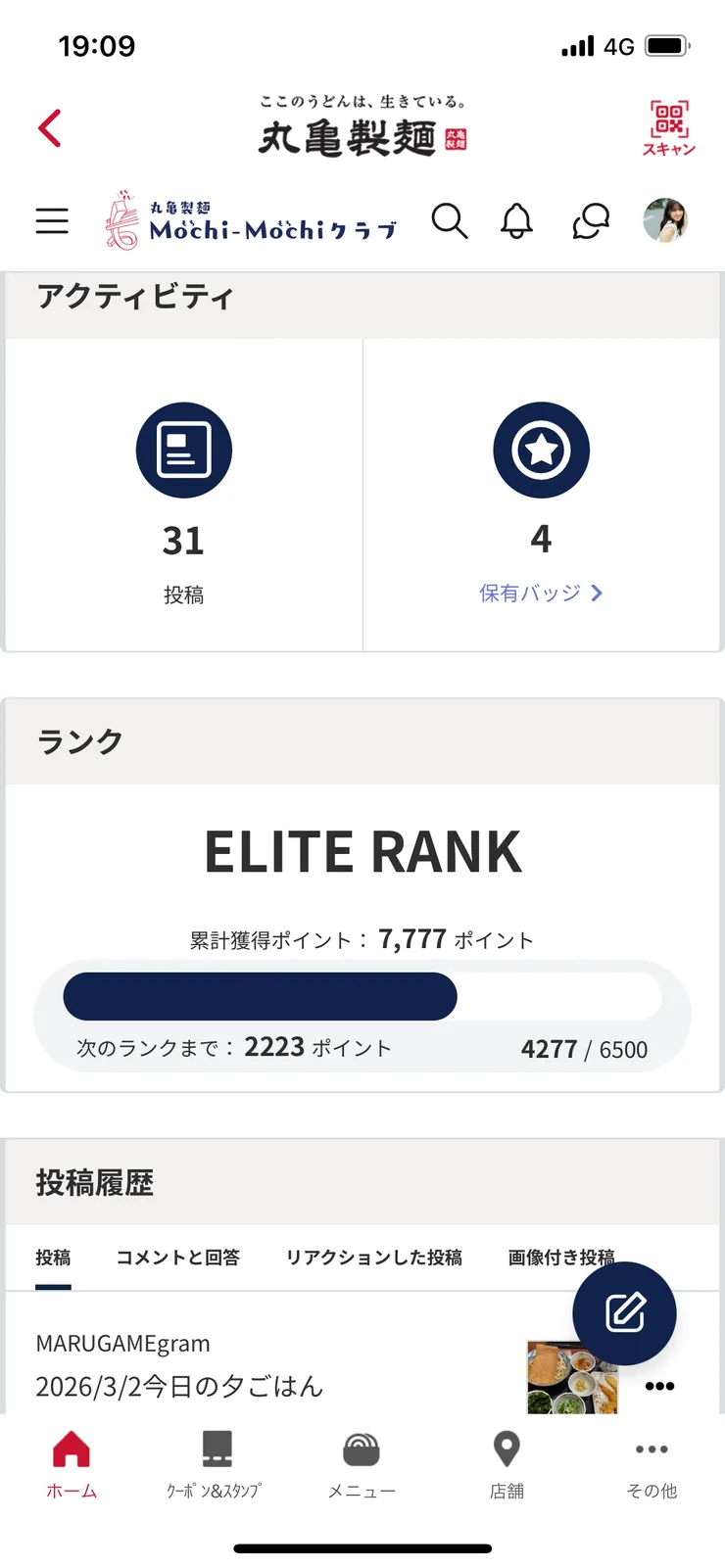
Task: Expand the 保有バッジ chevron
Action: coord(599,593)
